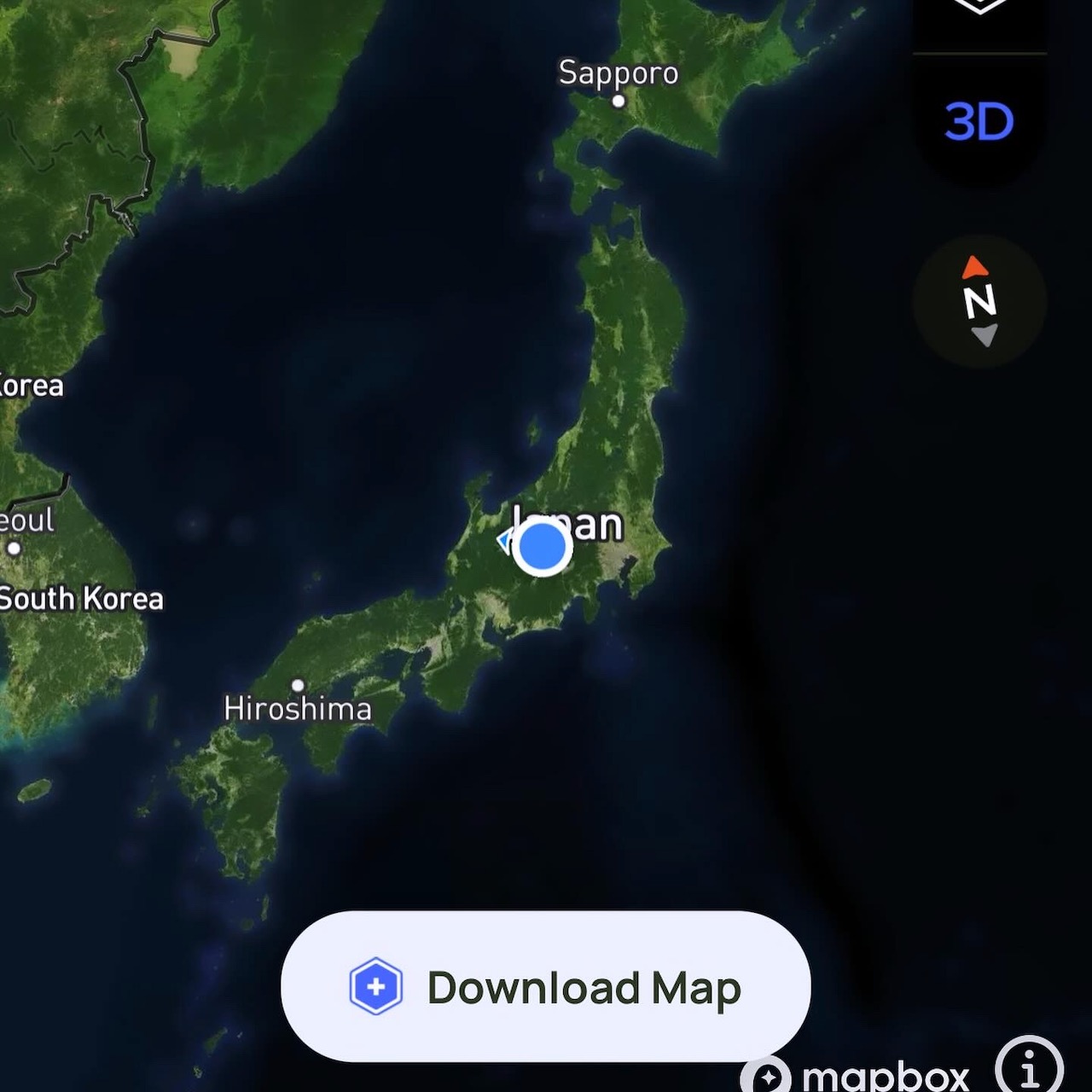Switch the map to 3D view
1092x1092 pixels.
(x=979, y=123)
